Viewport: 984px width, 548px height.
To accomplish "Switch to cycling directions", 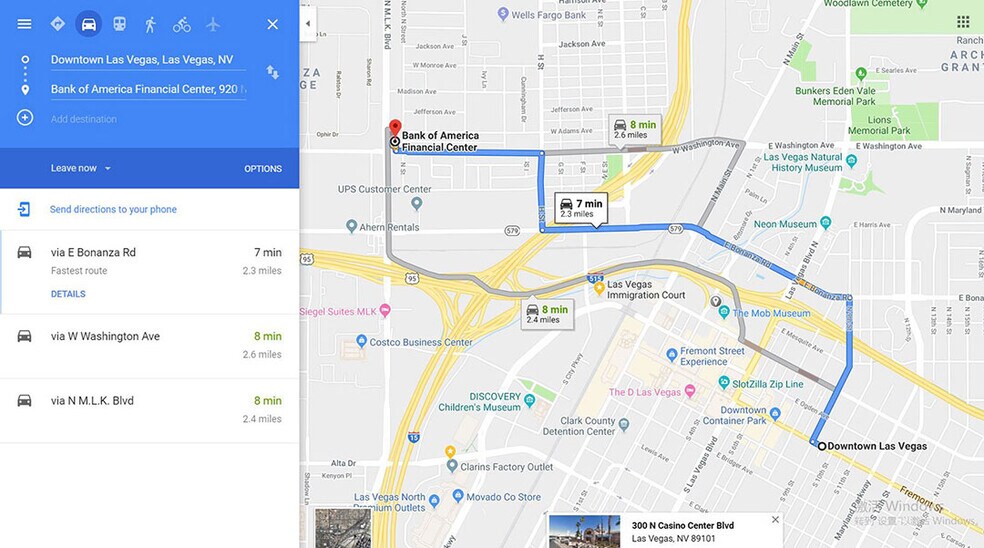I will click(181, 24).
